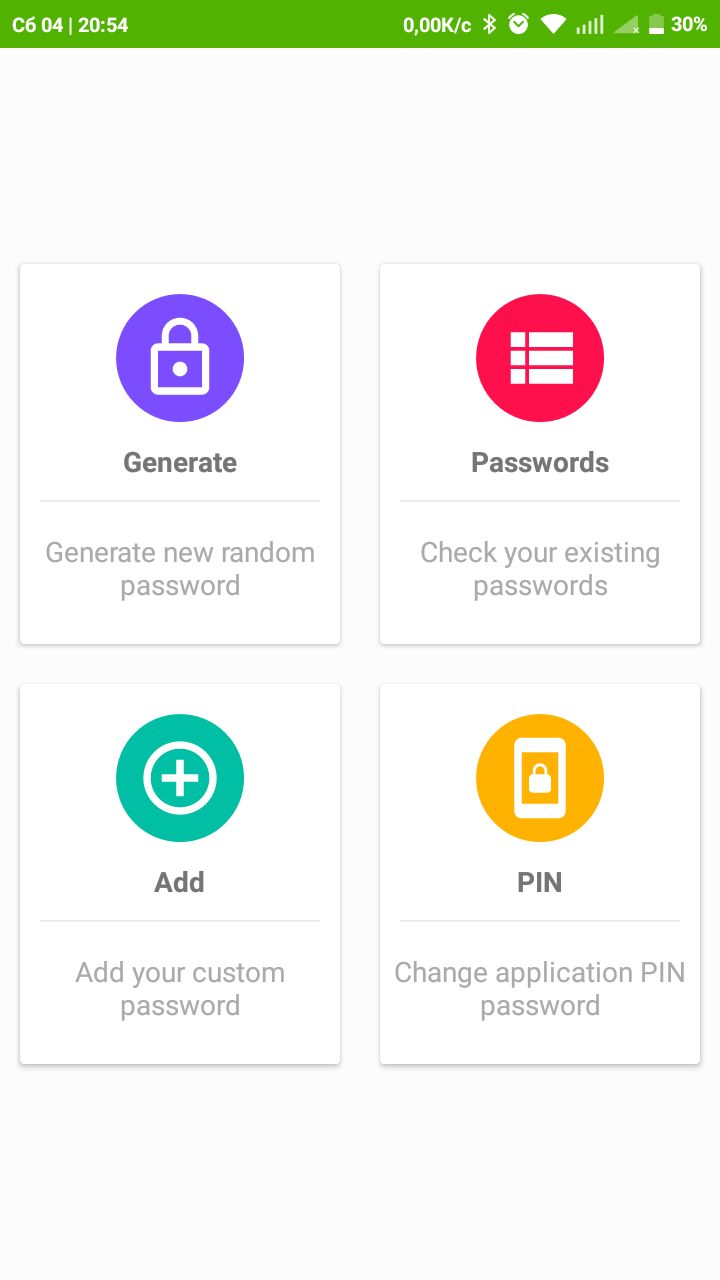
Task: Open the PIN change card
Action: [x=540, y=873]
